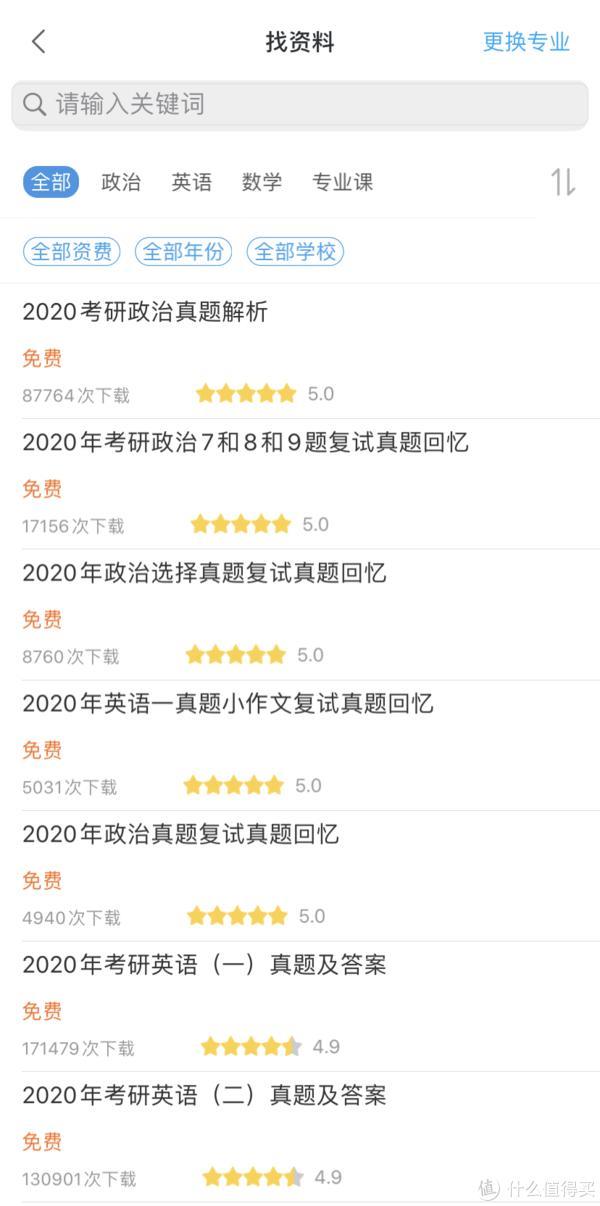
Task: Switch to the 政治 tab
Action: [x=121, y=182]
